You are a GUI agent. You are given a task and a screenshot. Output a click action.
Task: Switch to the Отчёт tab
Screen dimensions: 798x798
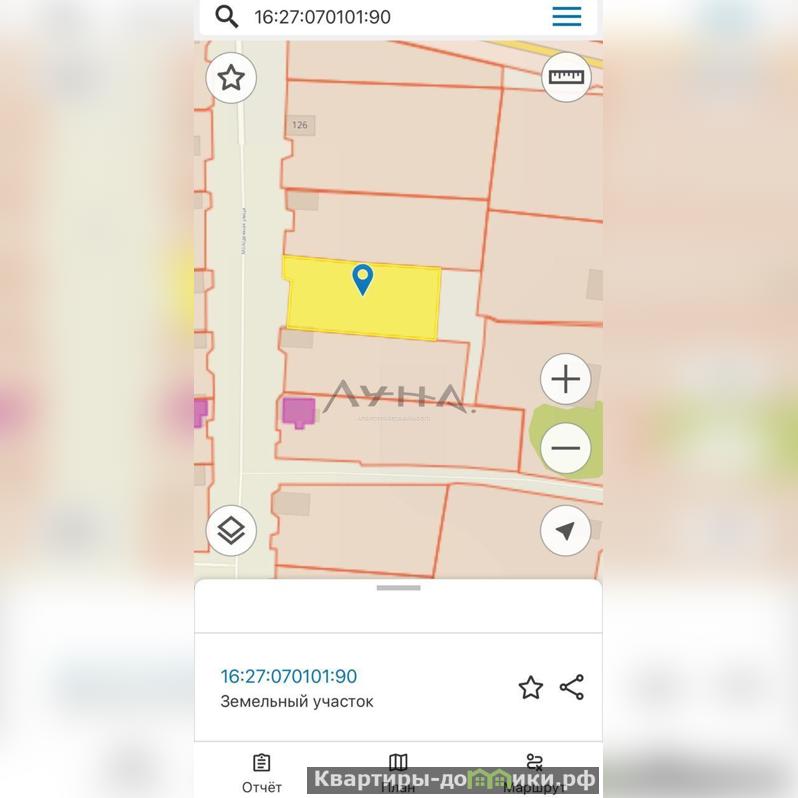[262, 773]
